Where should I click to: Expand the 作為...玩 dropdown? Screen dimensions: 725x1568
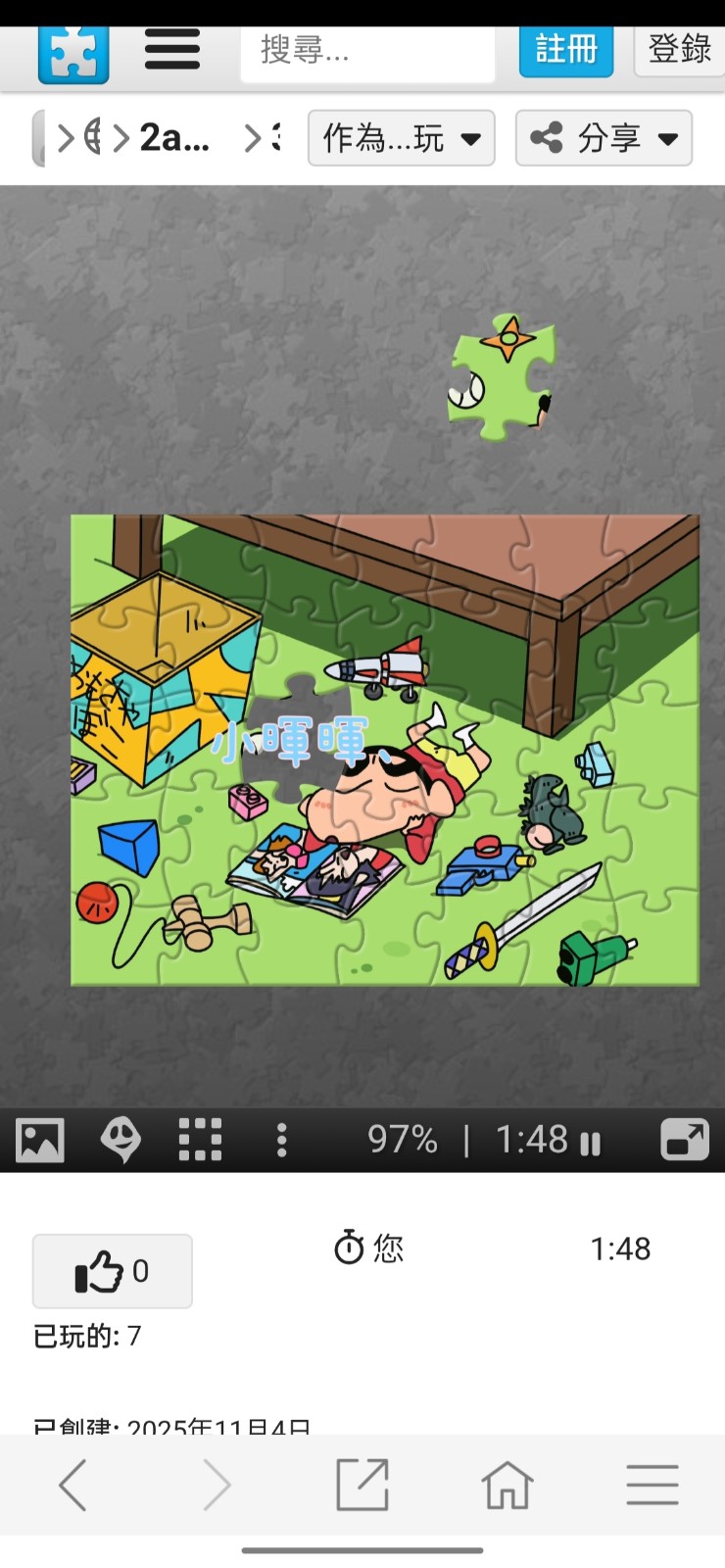pos(401,138)
